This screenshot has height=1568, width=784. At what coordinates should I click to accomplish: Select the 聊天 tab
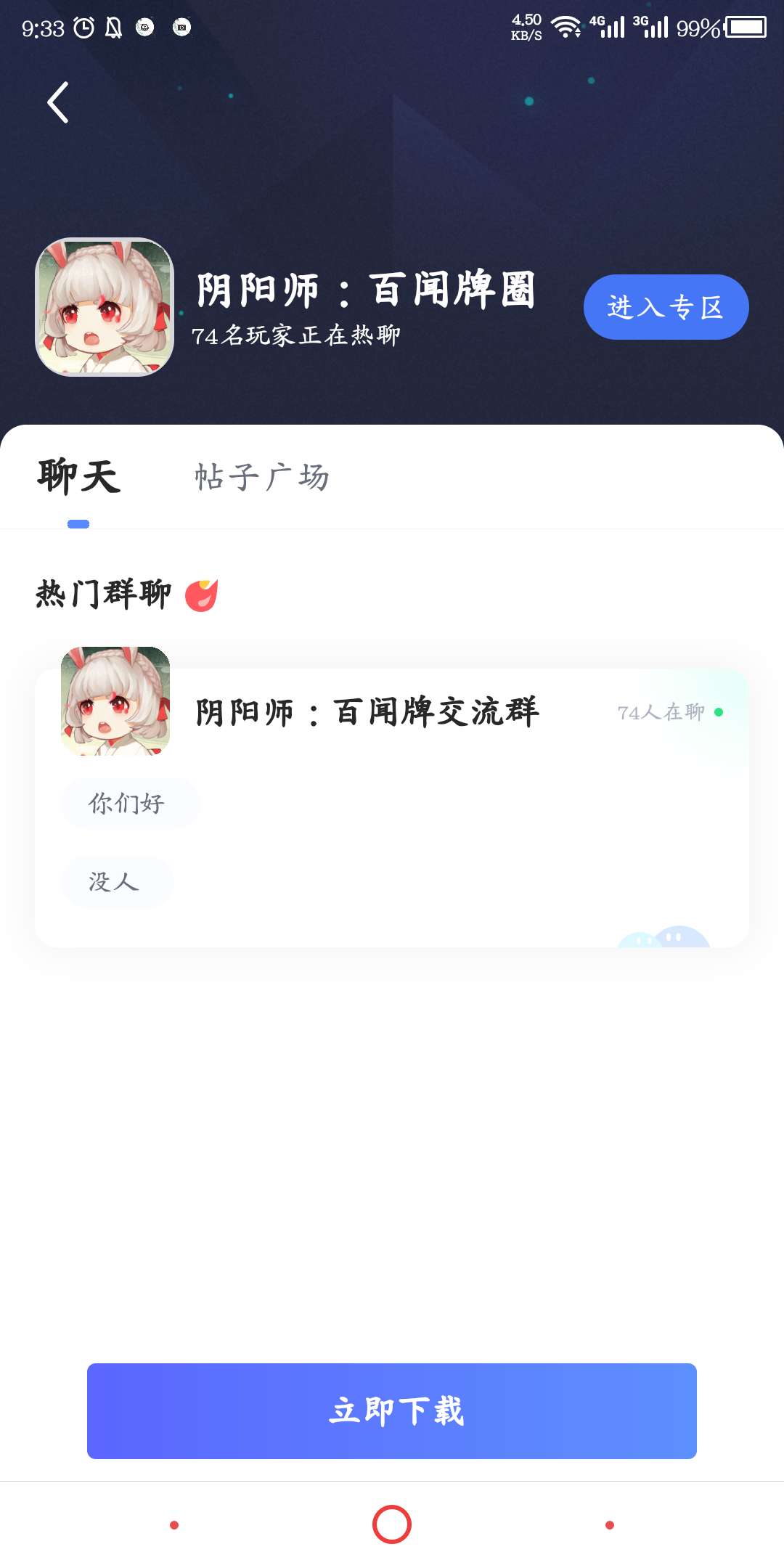click(78, 478)
